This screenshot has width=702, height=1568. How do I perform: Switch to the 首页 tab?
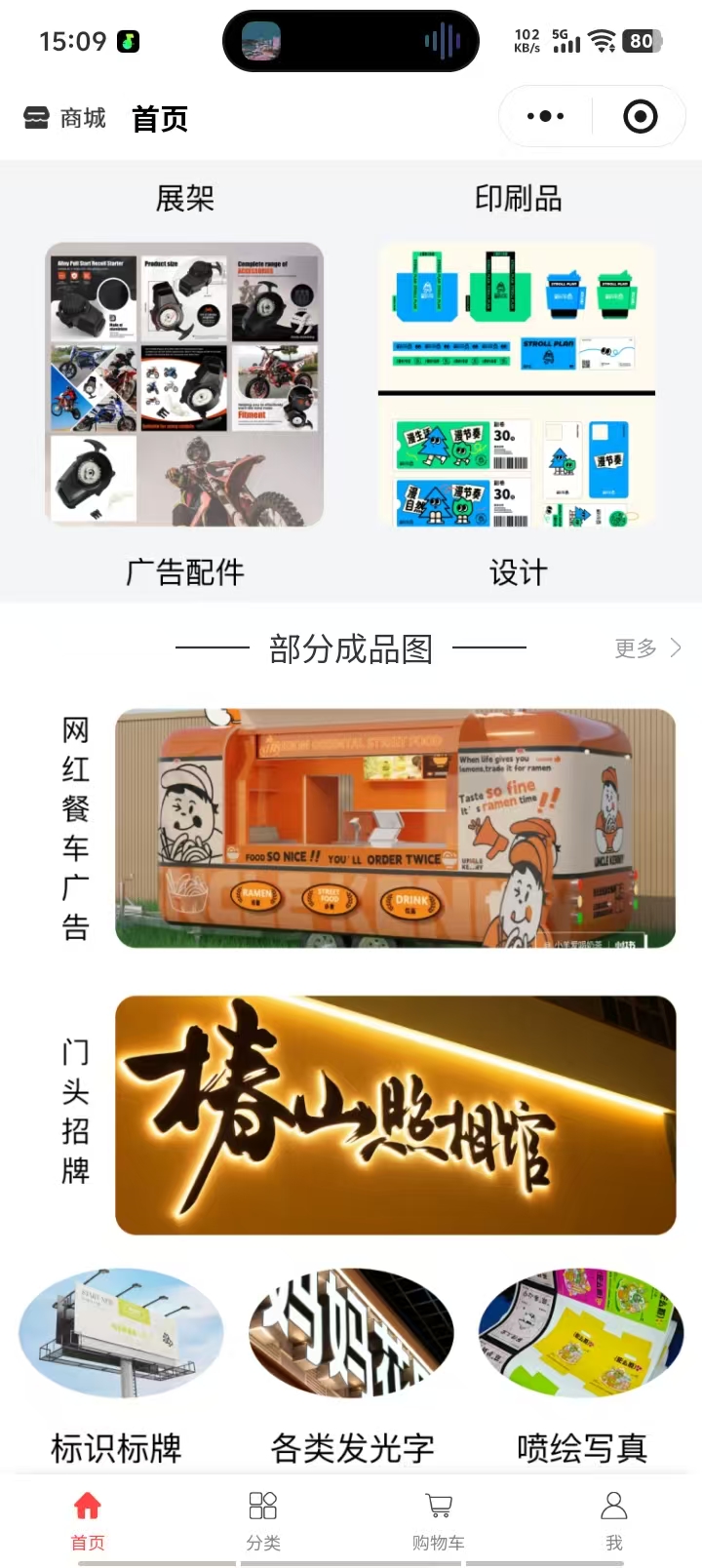pos(88,1519)
